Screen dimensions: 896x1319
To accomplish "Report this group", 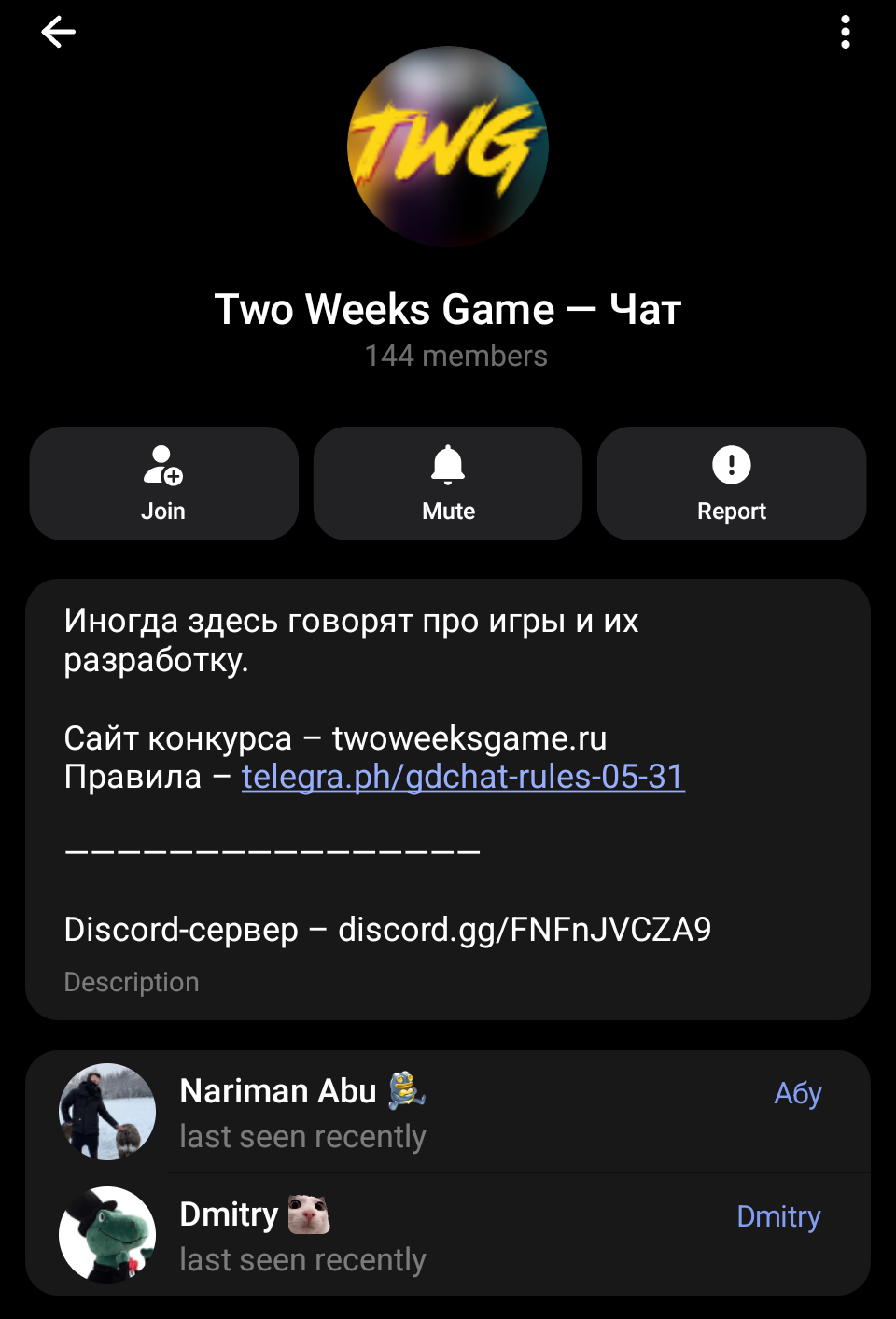I will tap(732, 484).
